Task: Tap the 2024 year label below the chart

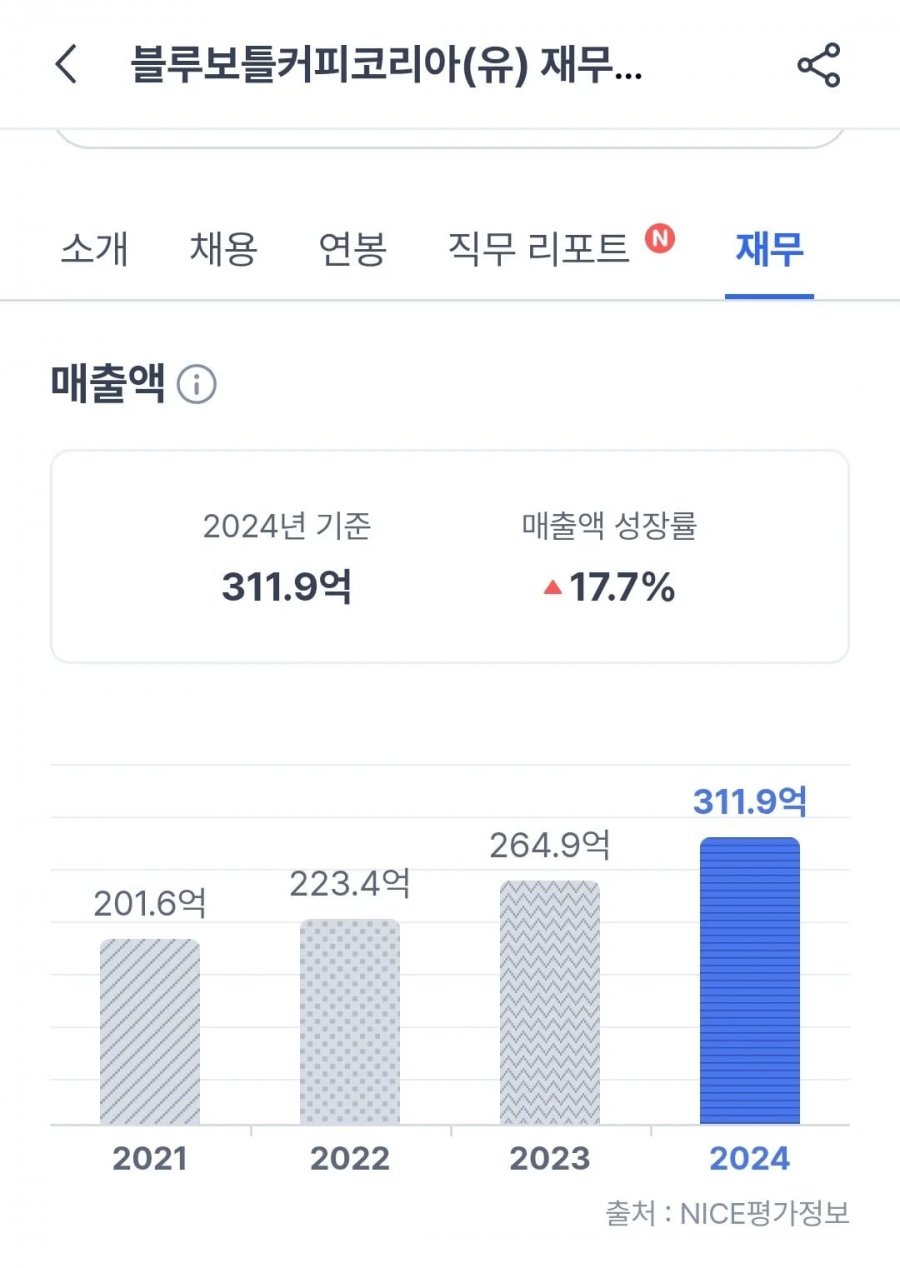Action: coord(751,1158)
